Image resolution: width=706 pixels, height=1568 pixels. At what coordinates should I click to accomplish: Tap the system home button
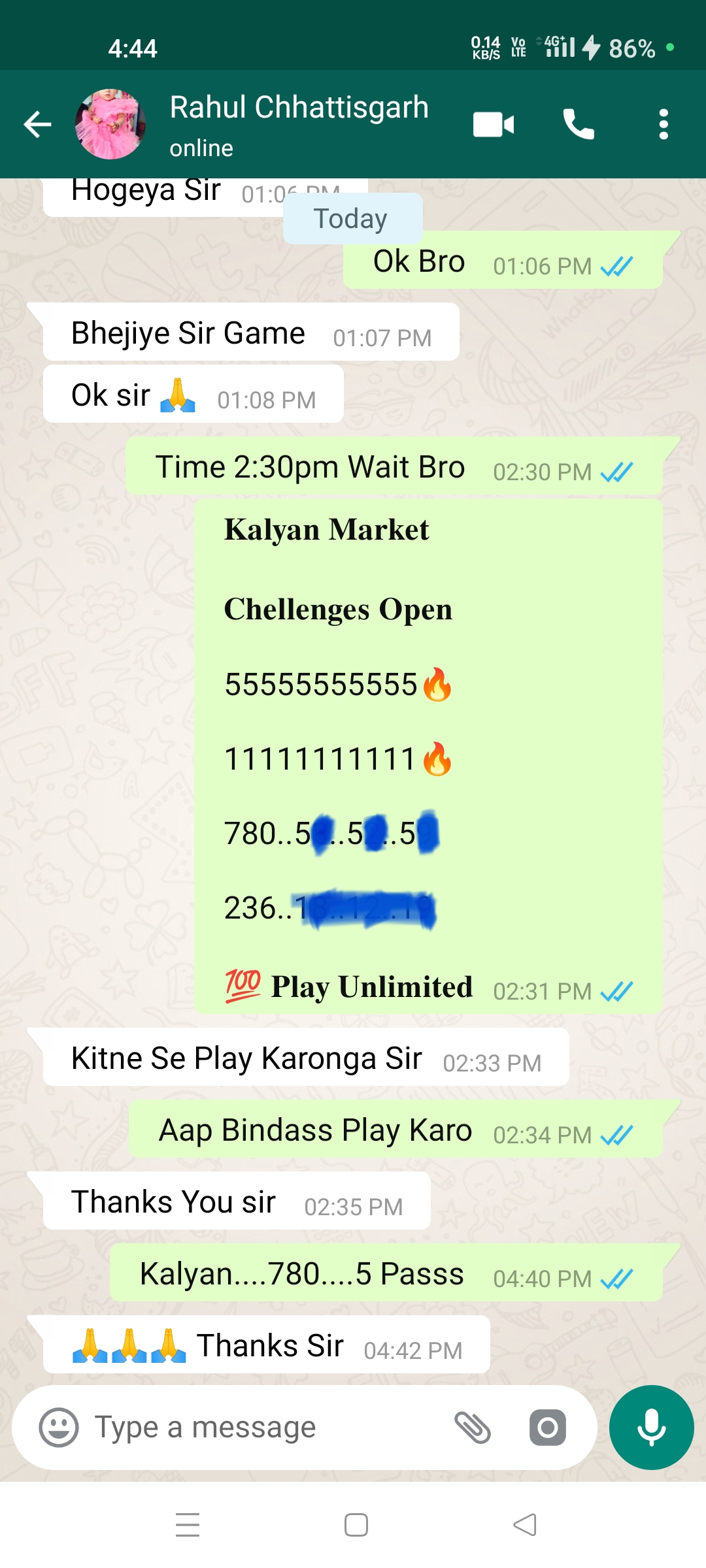click(356, 1525)
